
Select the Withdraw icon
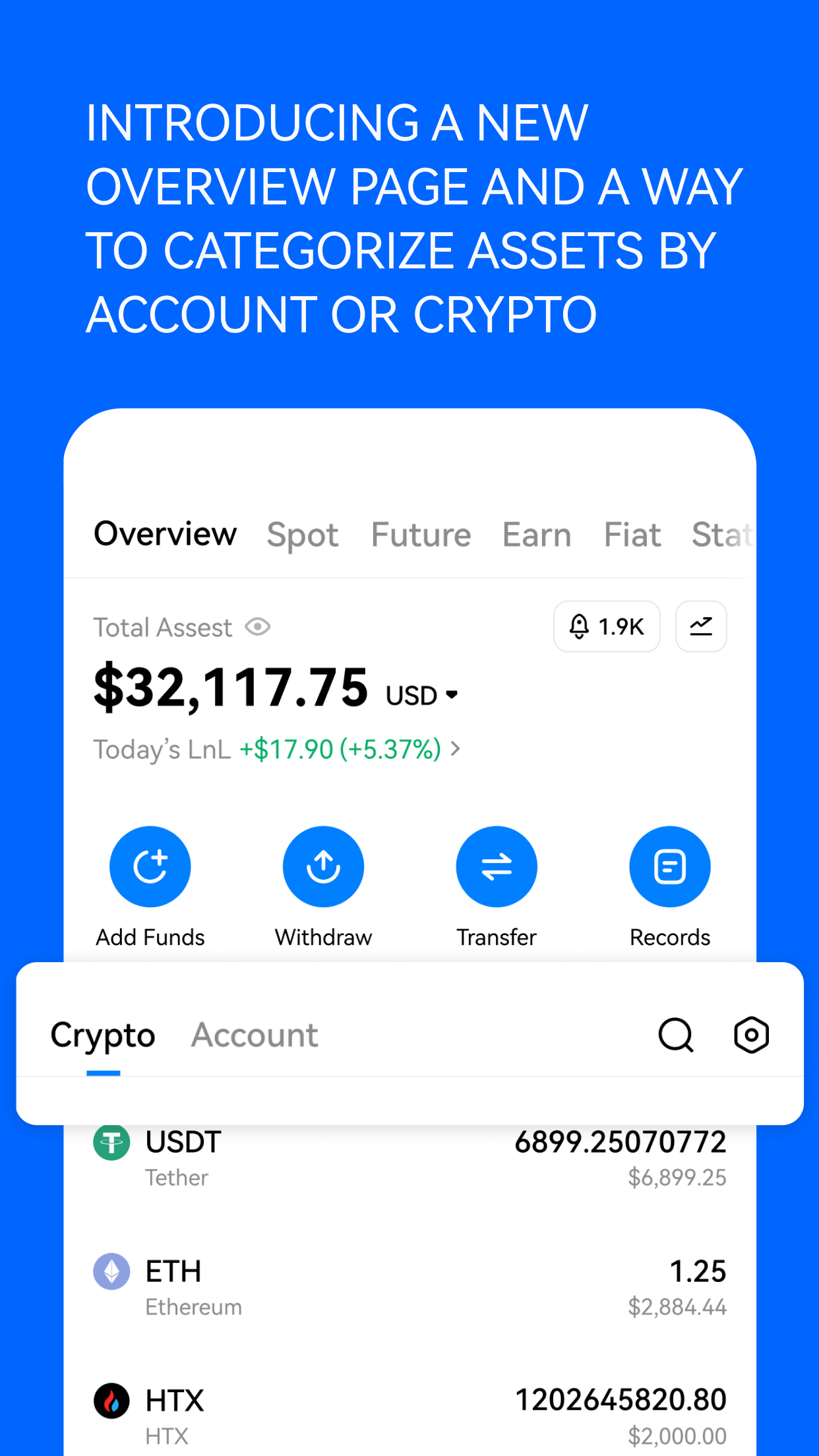[323, 866]
